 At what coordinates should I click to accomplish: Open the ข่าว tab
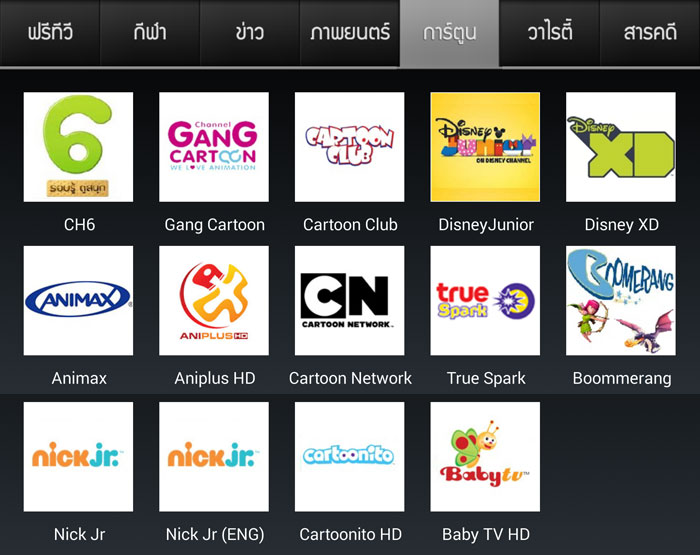(249, 33)
